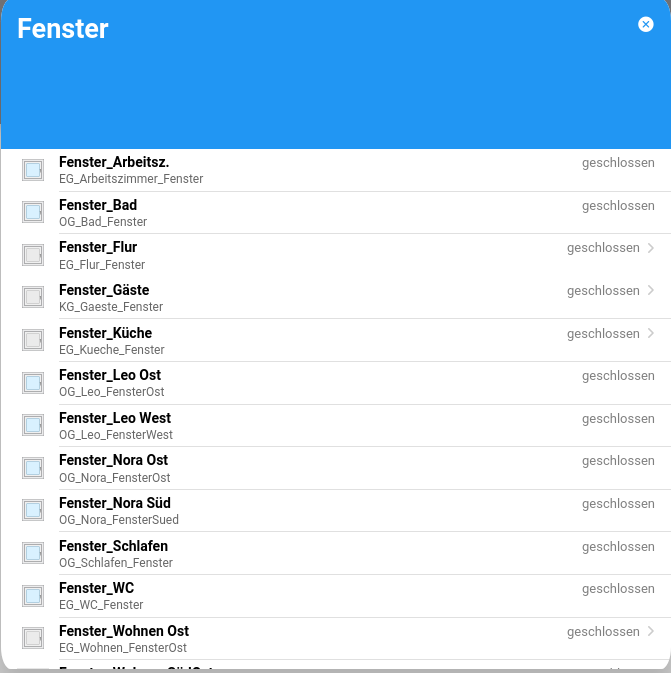Tap the Fenster_WC row
Viewport: 671px width, 673px height.
point(335,596)
